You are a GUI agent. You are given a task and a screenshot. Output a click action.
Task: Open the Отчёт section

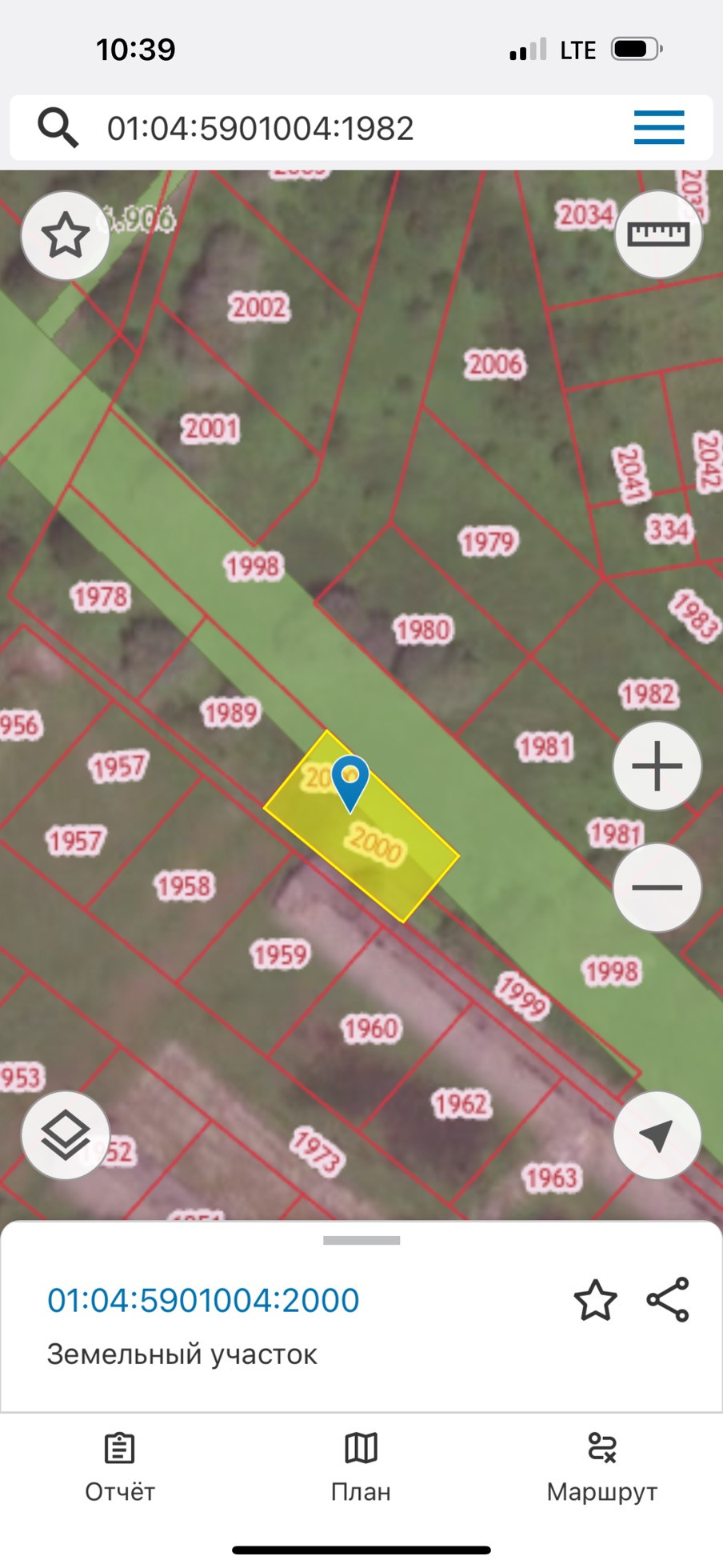pyautogui.click(x=120, y=1467)
